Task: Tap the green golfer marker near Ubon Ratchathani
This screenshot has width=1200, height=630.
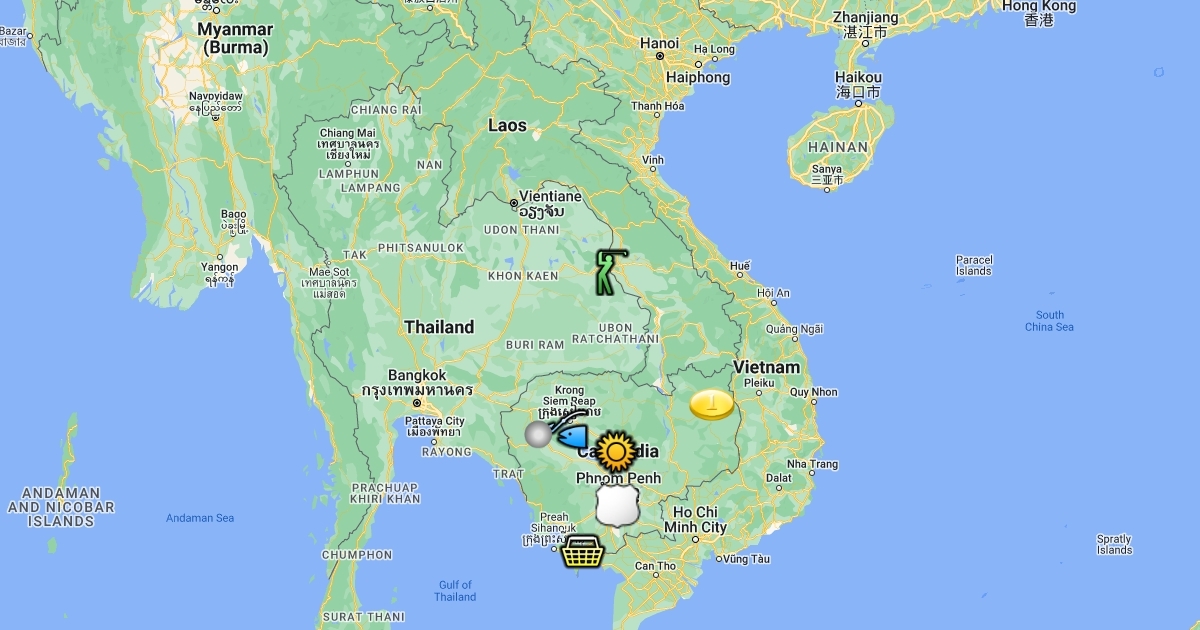Action: [609, 273]
